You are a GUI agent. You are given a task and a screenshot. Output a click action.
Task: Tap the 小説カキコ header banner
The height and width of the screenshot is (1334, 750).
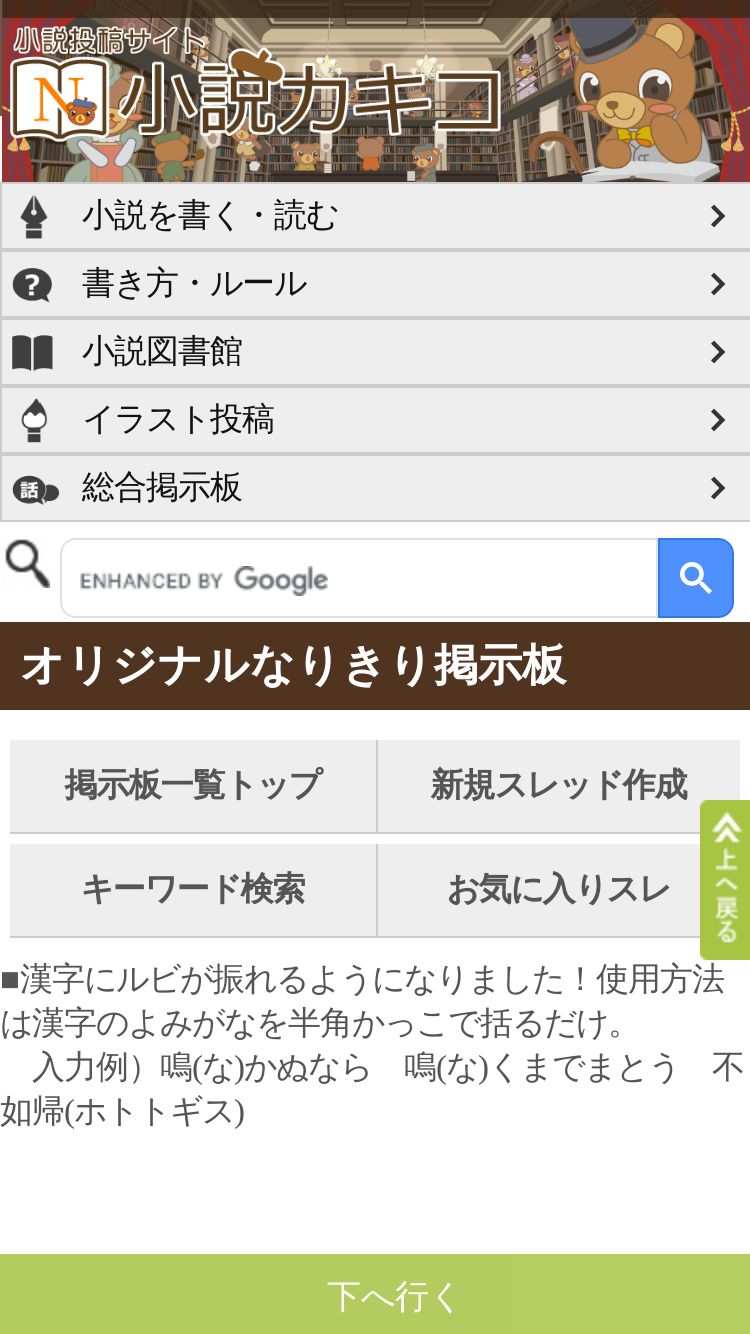click(375, 92)
